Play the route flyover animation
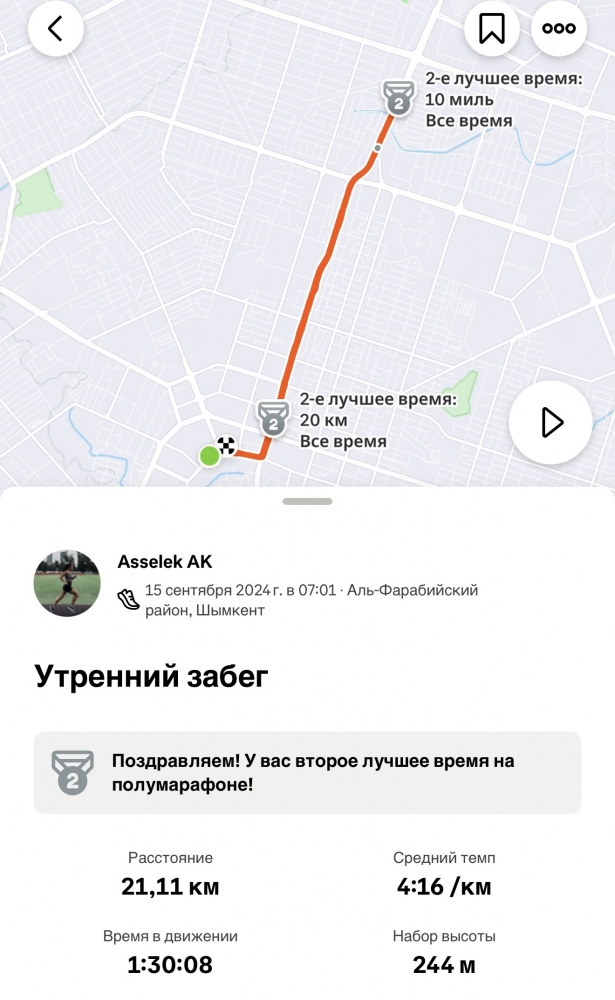The height and width of the screenshot is (1000, 615). point(551,422)
